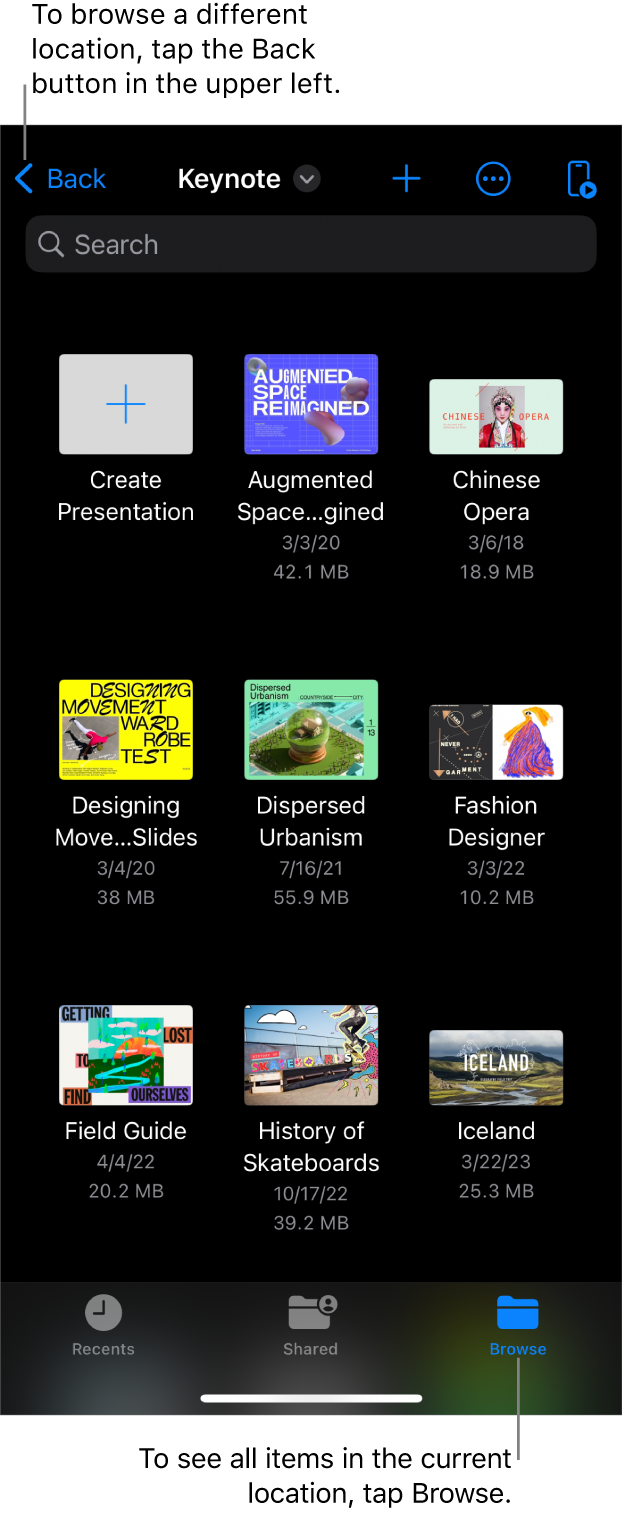Go back using the Back button
This screenshot has width=622, height=1516.
click(60, 179)
